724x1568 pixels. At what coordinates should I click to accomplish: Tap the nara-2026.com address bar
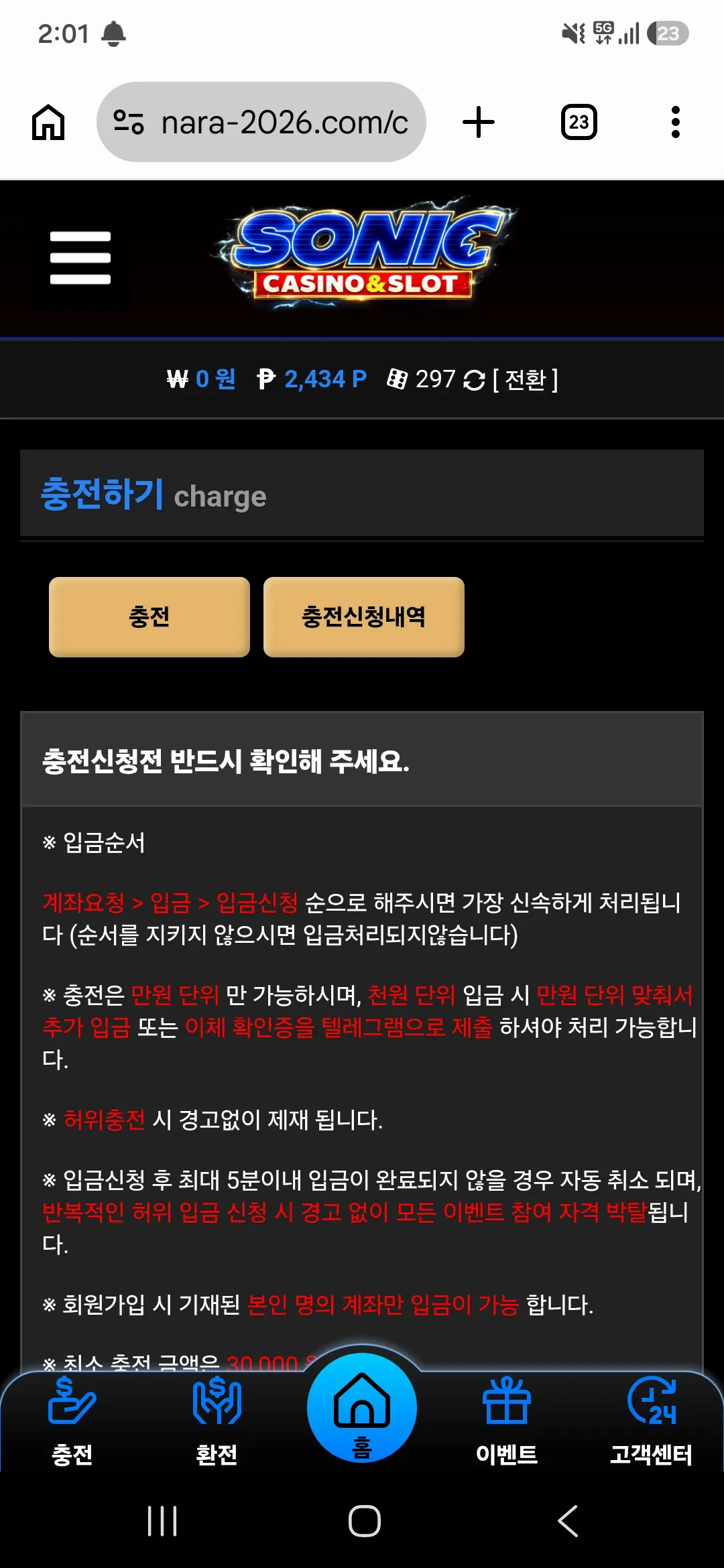click(x=261, y=123)
